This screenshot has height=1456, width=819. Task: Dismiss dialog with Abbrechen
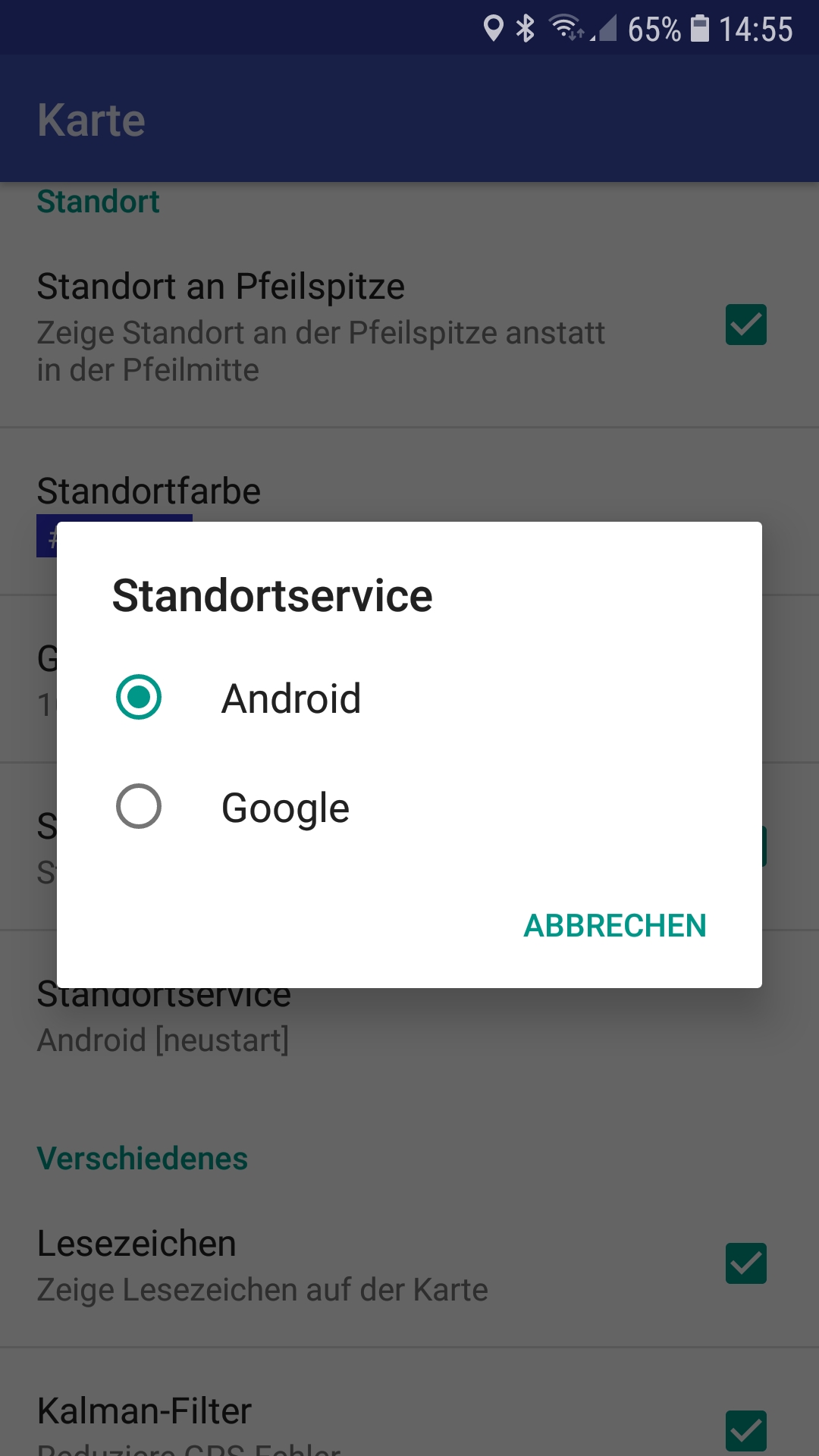point(615,925)
